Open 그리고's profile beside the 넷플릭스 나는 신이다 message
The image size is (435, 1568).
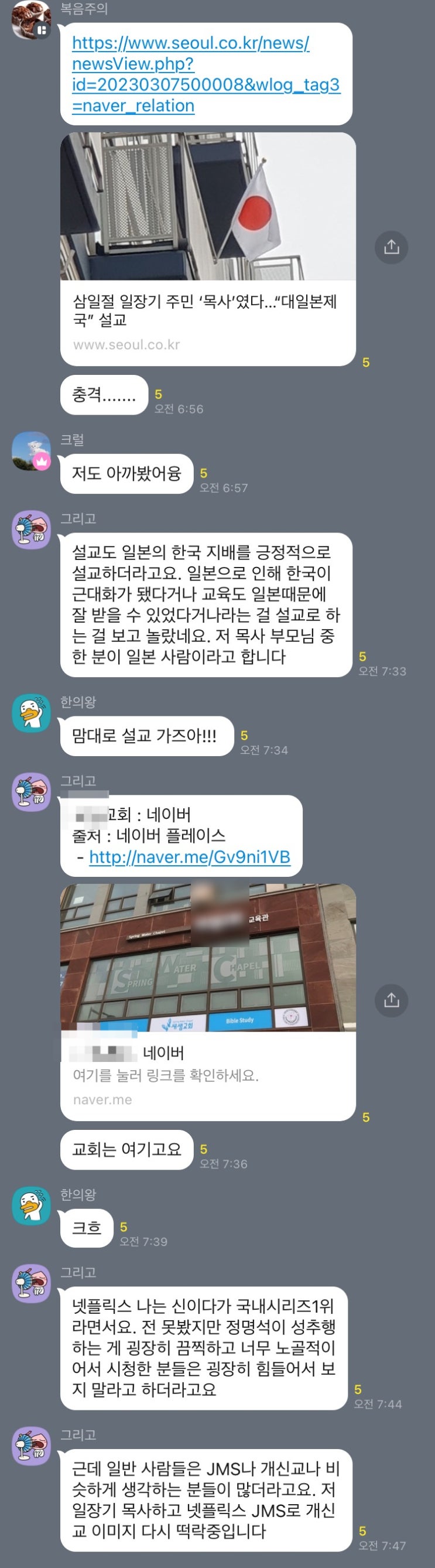coord(31,1283)
